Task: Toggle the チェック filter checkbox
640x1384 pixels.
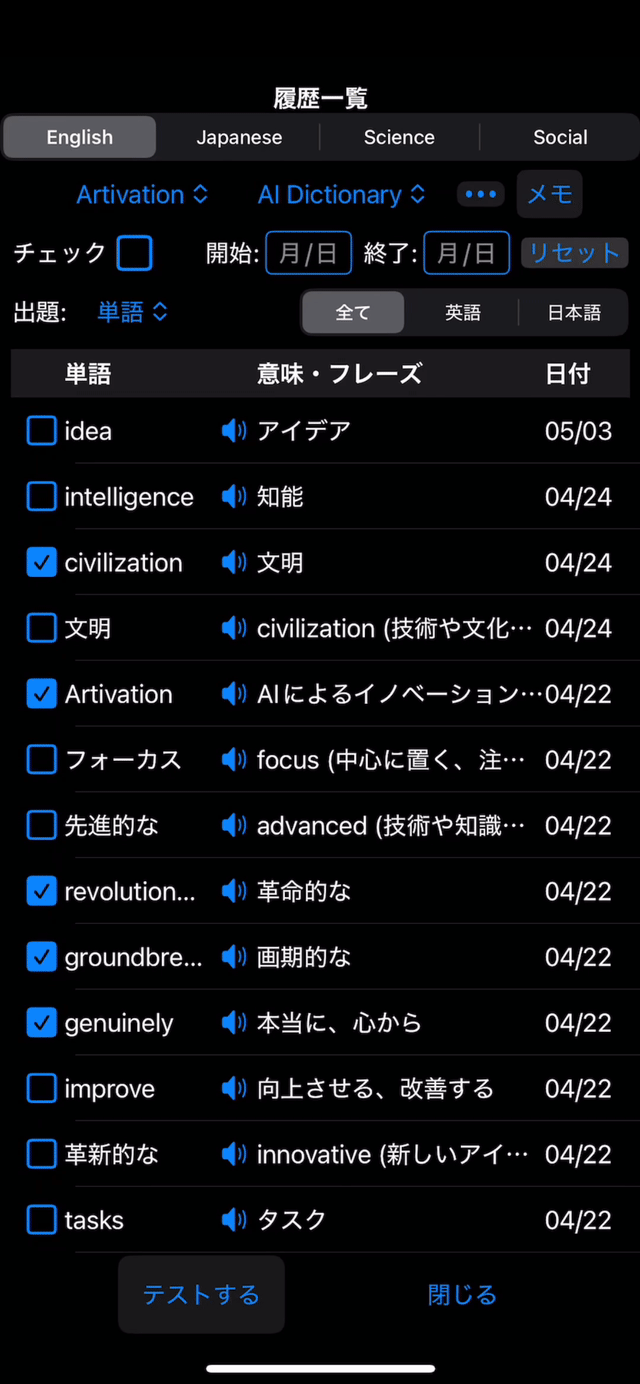Action: tap(134, 253)
